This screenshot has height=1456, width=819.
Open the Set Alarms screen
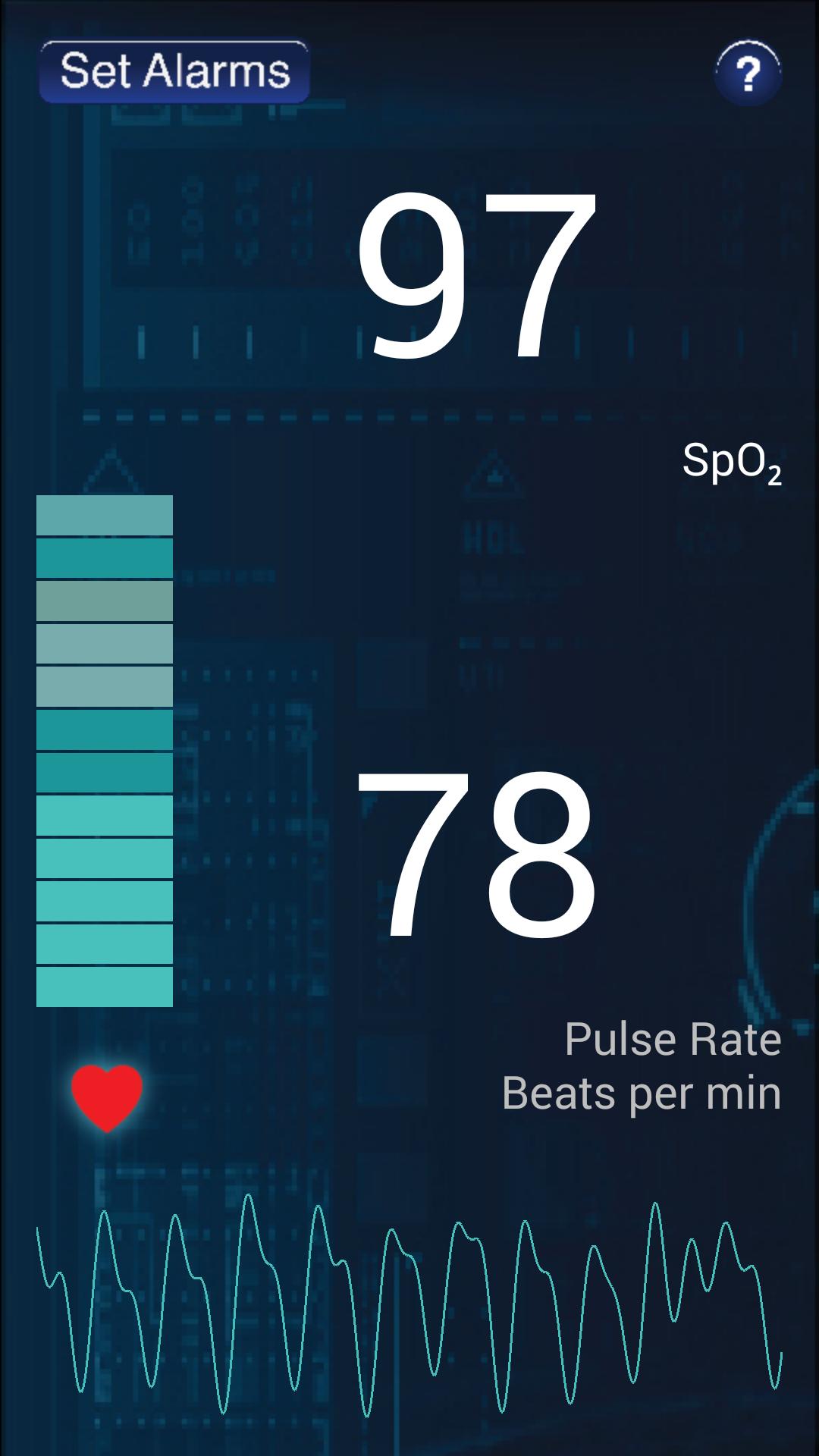pyautogui.click(x=174, y=72)
